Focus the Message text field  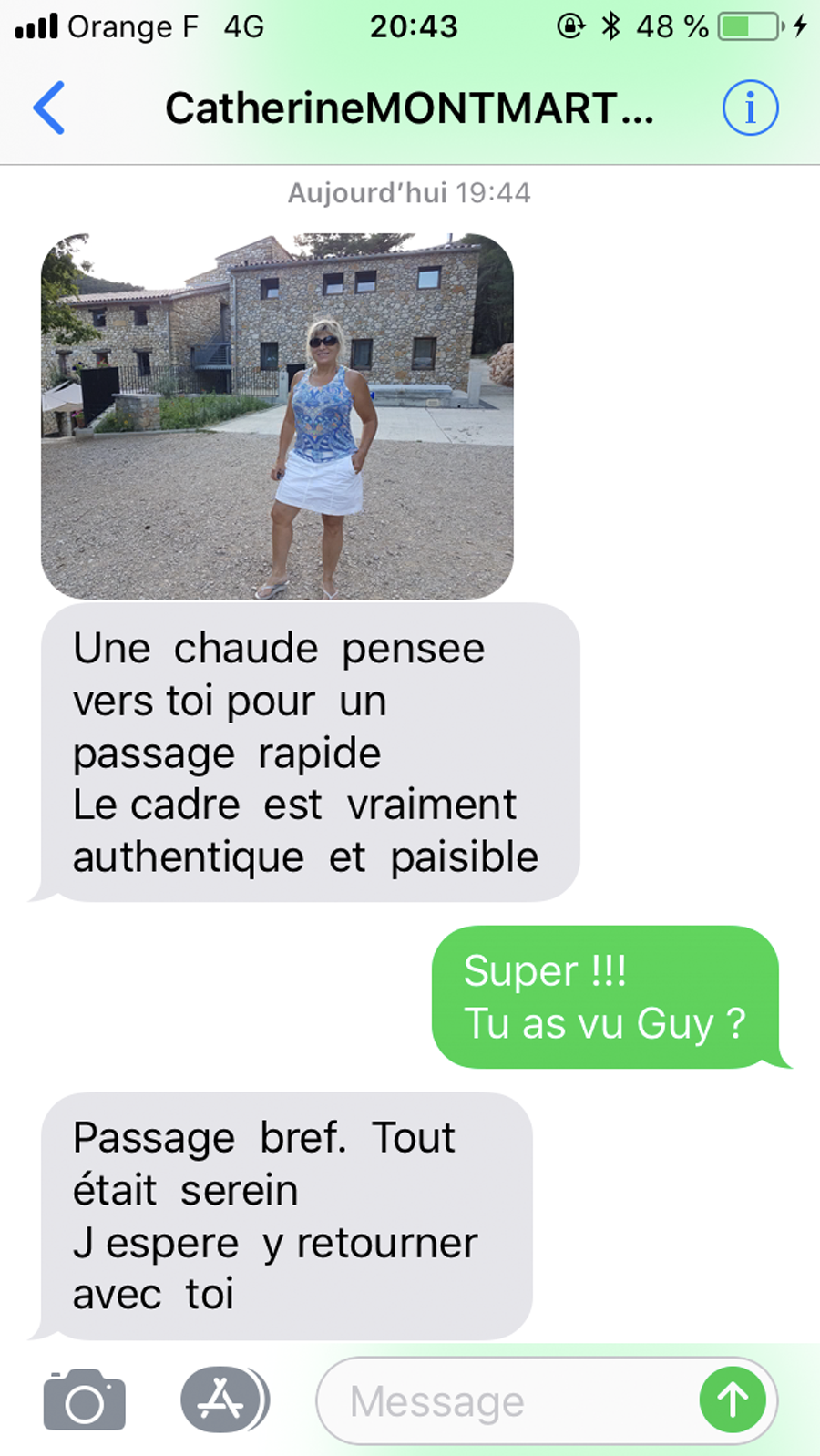tap(510, 1400)
